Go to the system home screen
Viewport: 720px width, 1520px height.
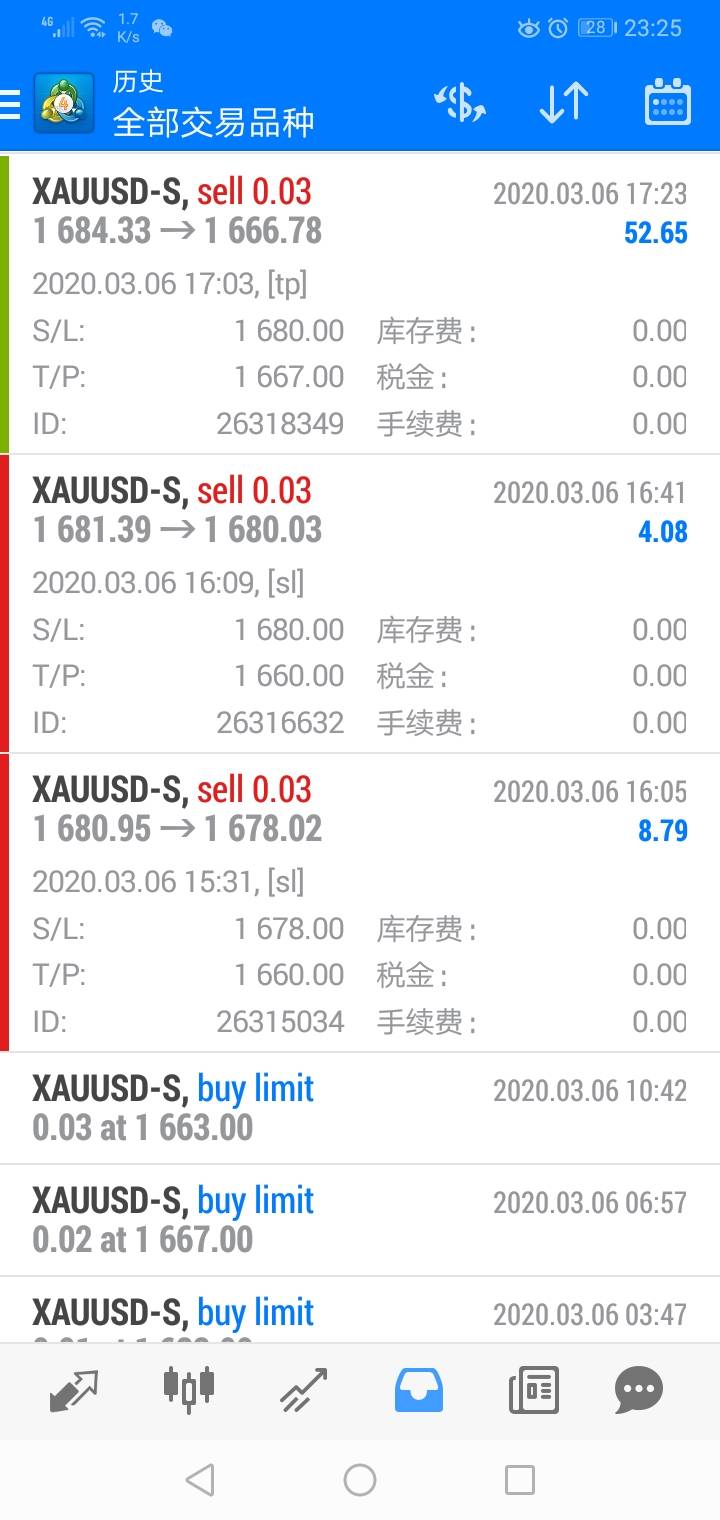(360, 1479)
